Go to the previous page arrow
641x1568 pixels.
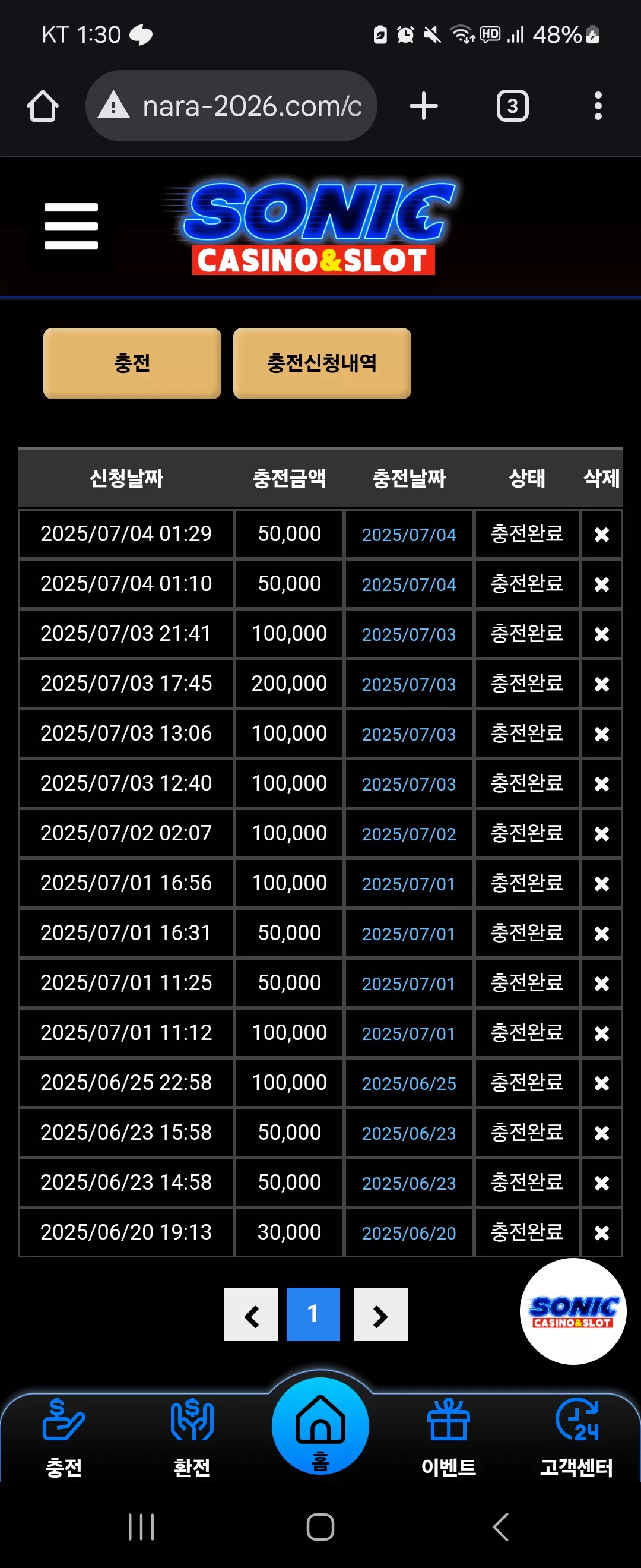click(251, 1314)
